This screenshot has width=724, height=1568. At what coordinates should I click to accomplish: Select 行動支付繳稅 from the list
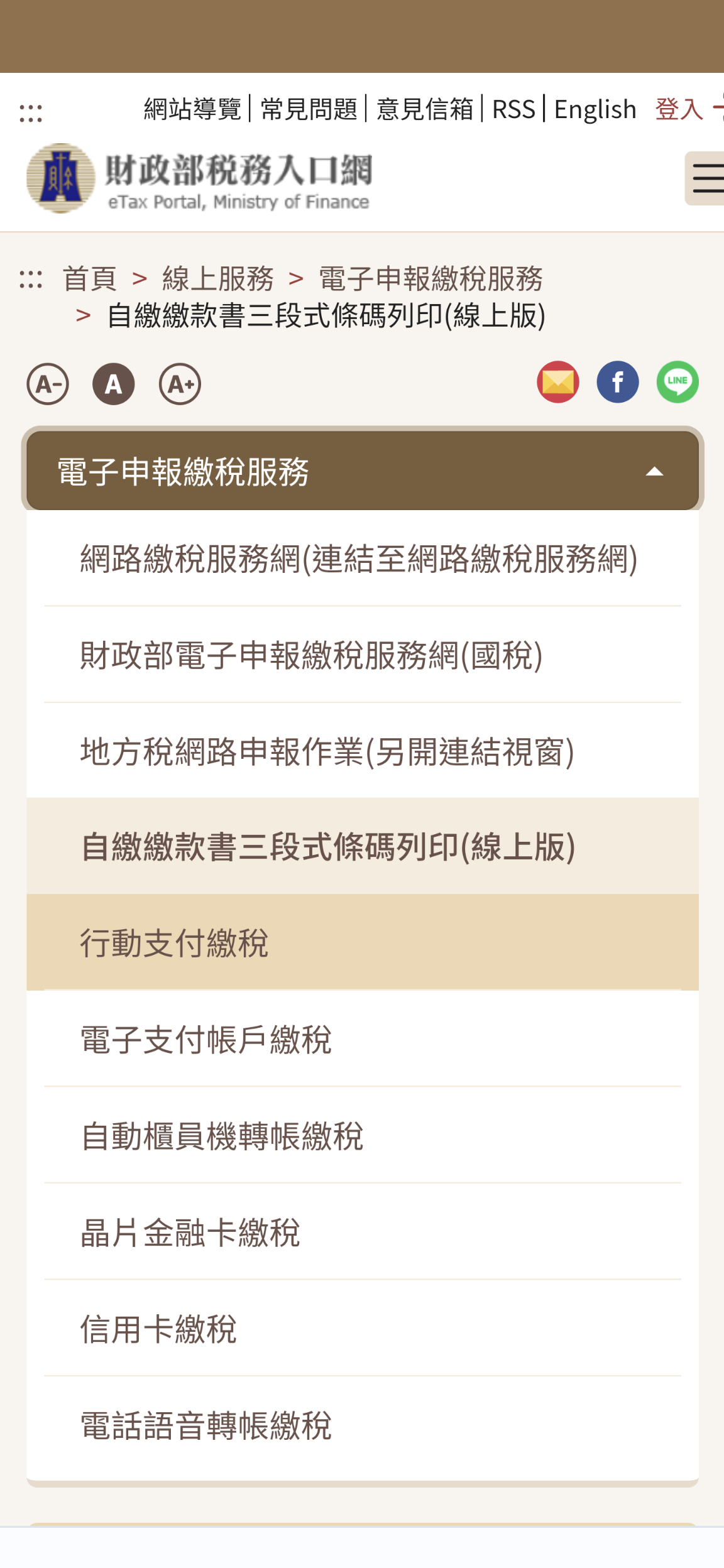point(363,942)
